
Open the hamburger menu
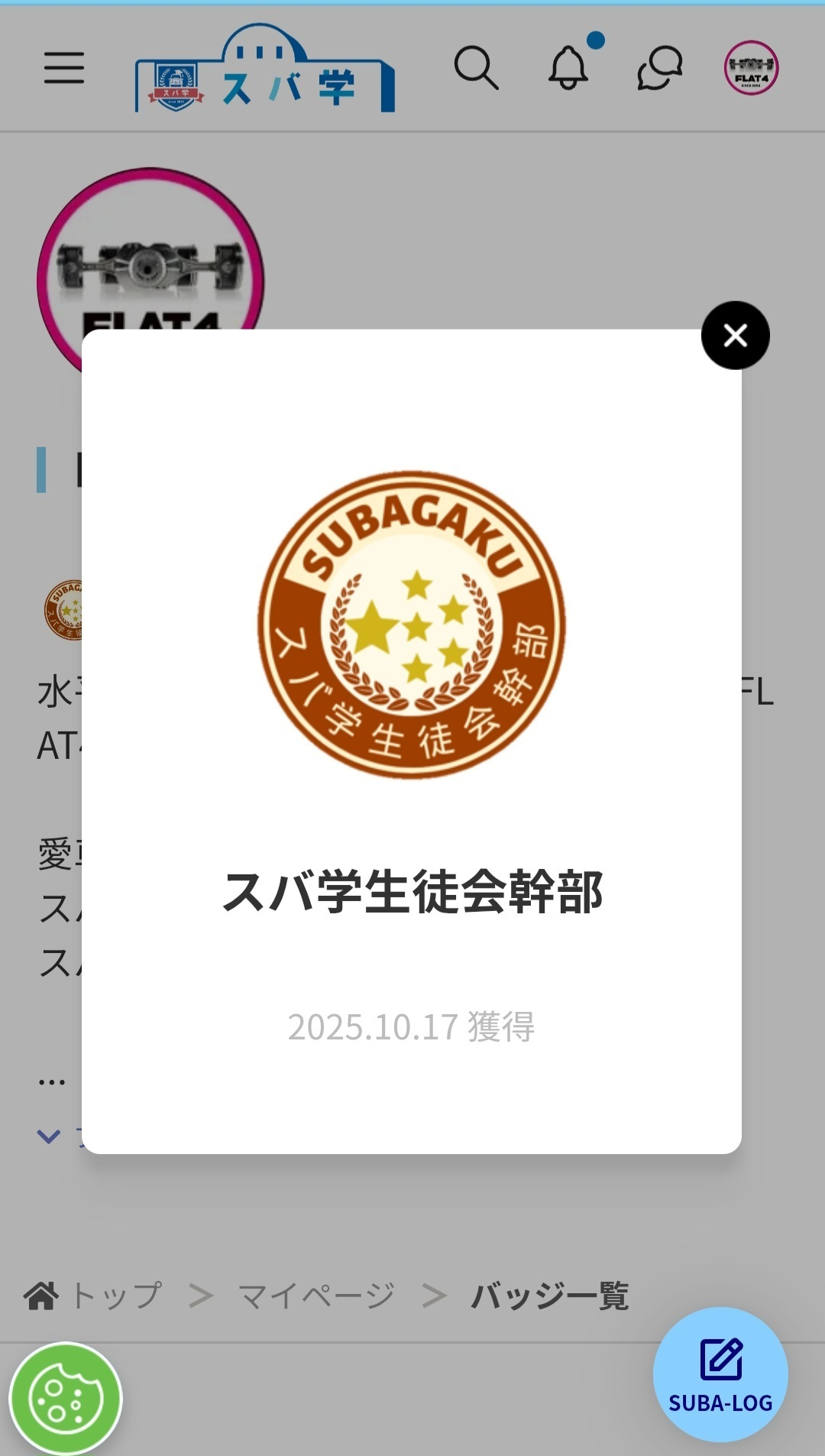click(x=64, y=68)
